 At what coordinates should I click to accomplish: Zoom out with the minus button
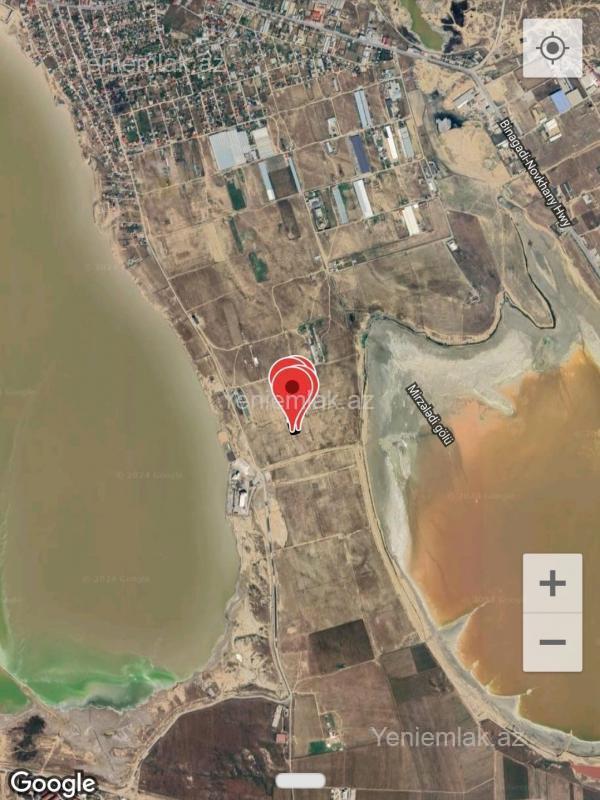click(x=552, y=642)
